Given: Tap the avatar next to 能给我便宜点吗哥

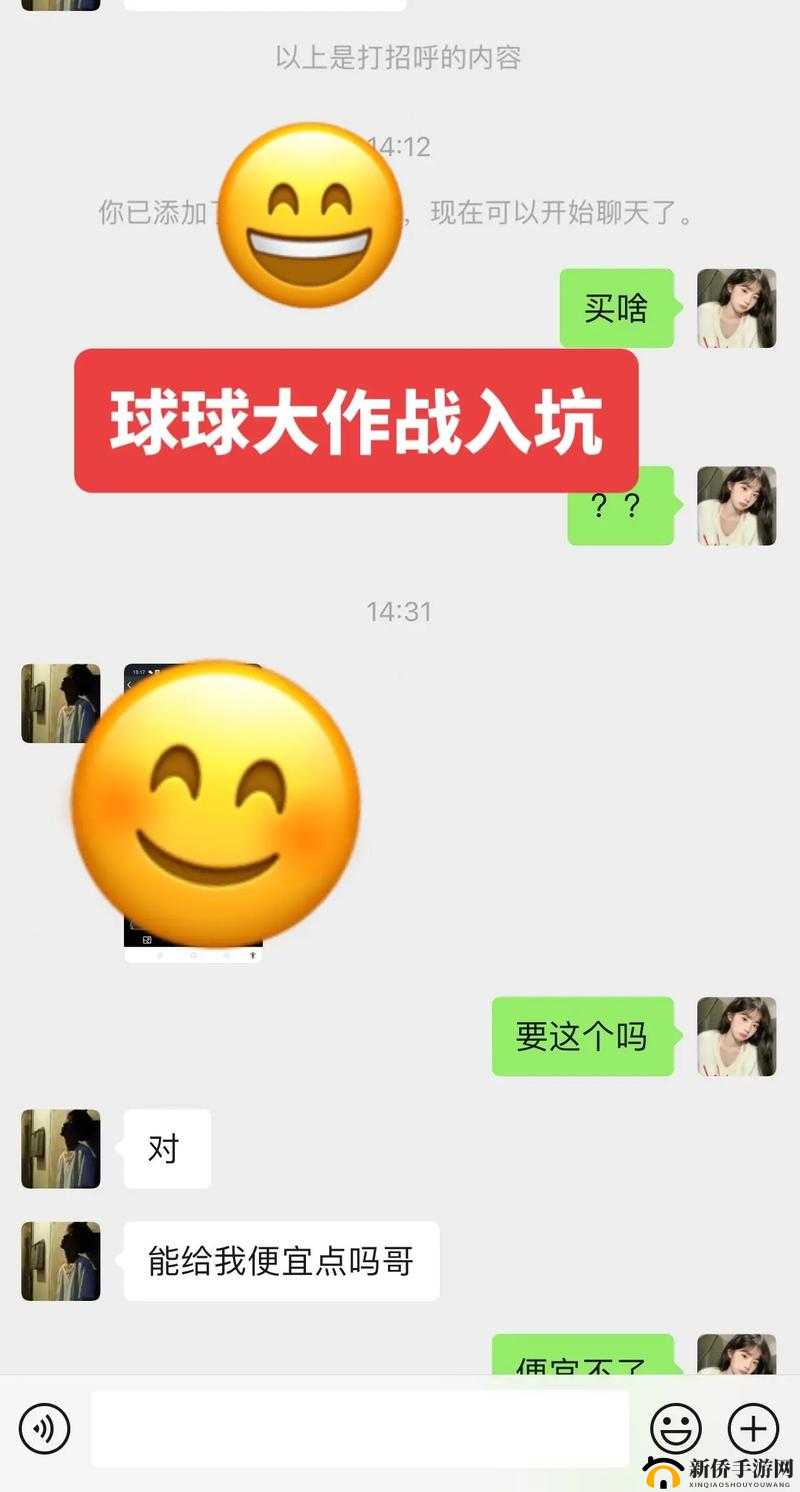Looking at the screenshot, I should tap(58, 1261).
